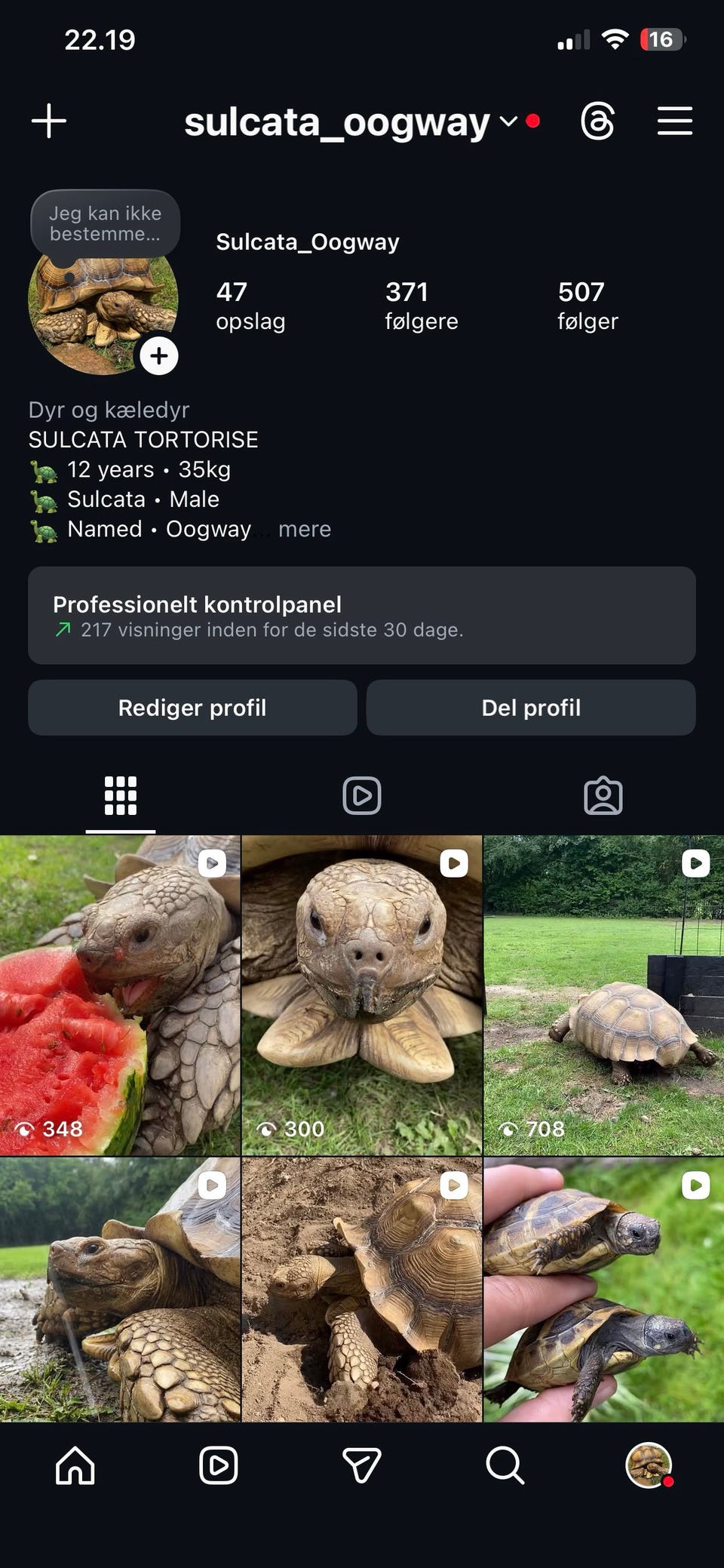Open new post creation with the plus icon
The image size is (724, 1568).
tap(49, 121)
